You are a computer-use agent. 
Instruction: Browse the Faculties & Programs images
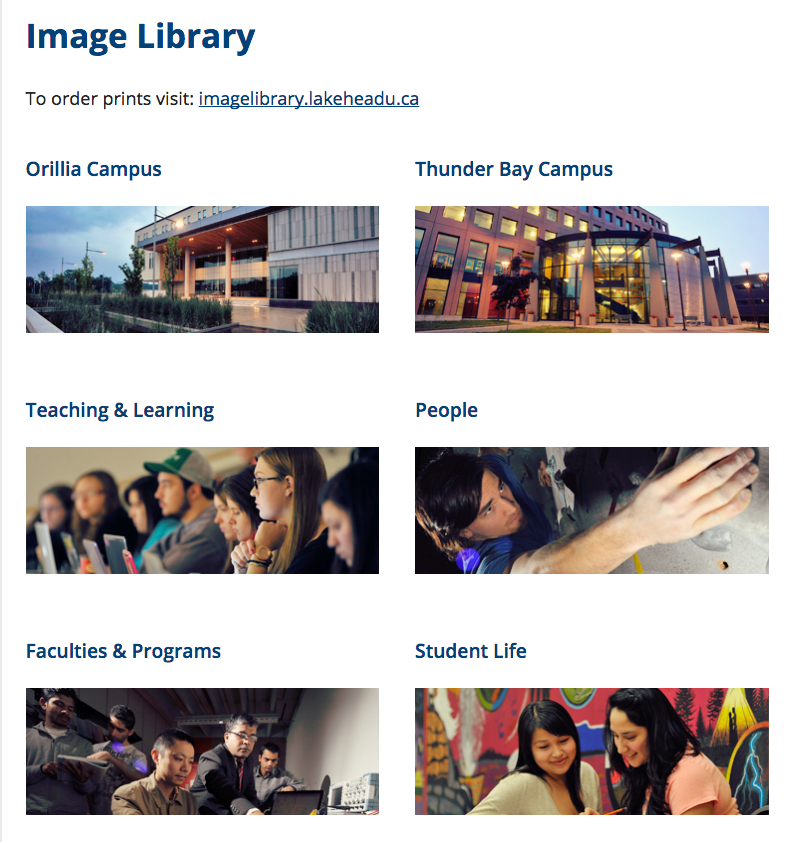click(202, 751)
